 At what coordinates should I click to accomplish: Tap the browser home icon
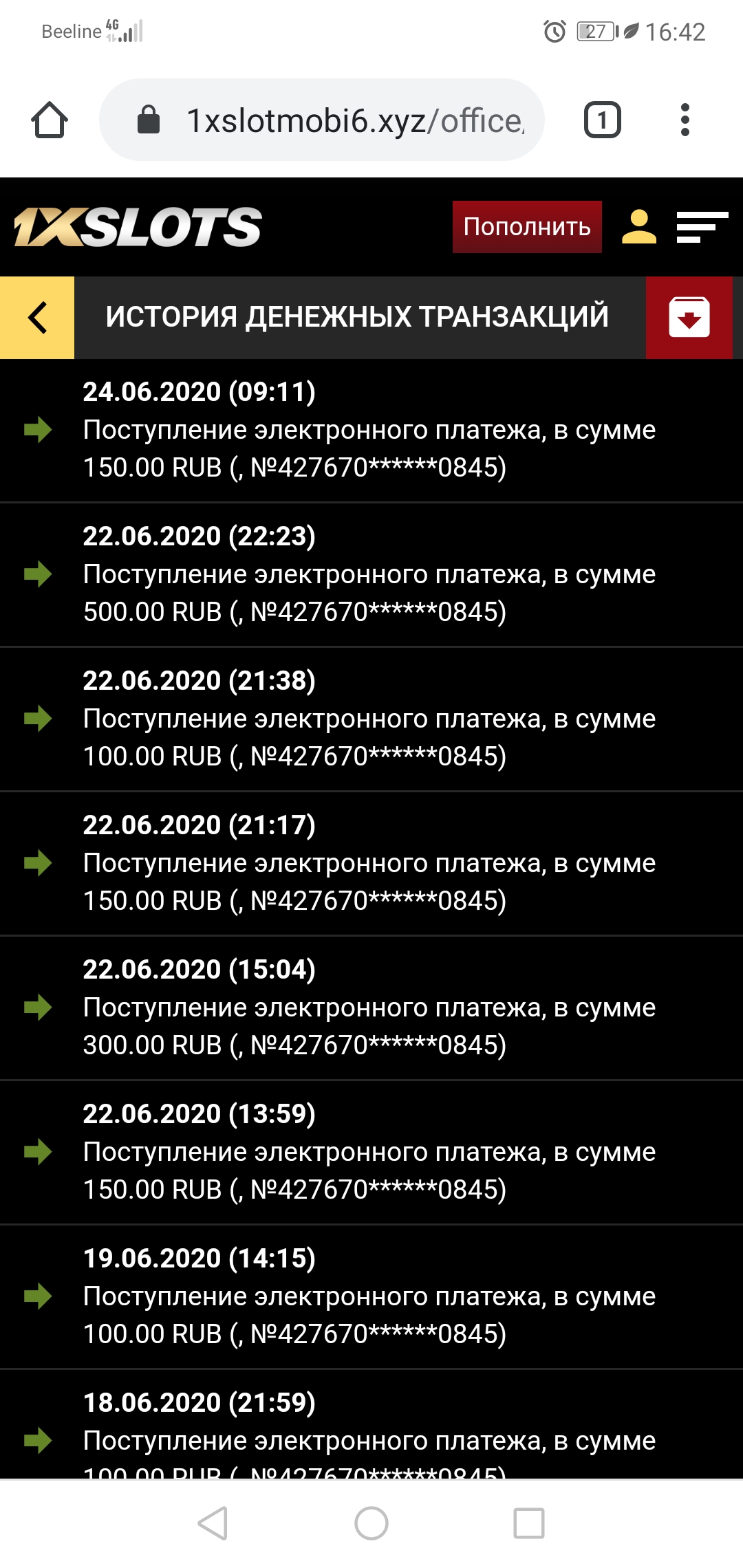point(50,120)
